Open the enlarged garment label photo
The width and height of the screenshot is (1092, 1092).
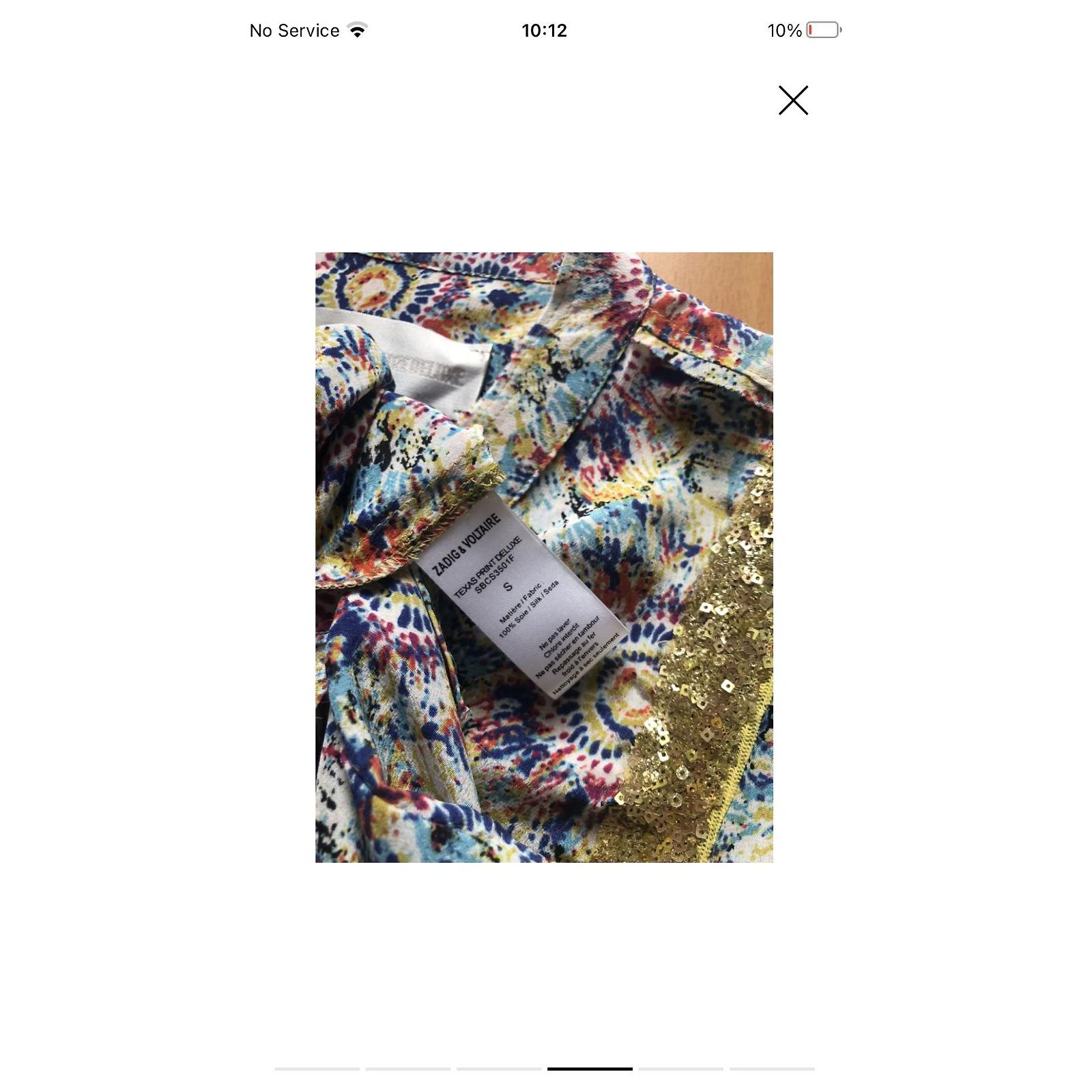coord(544,557)
